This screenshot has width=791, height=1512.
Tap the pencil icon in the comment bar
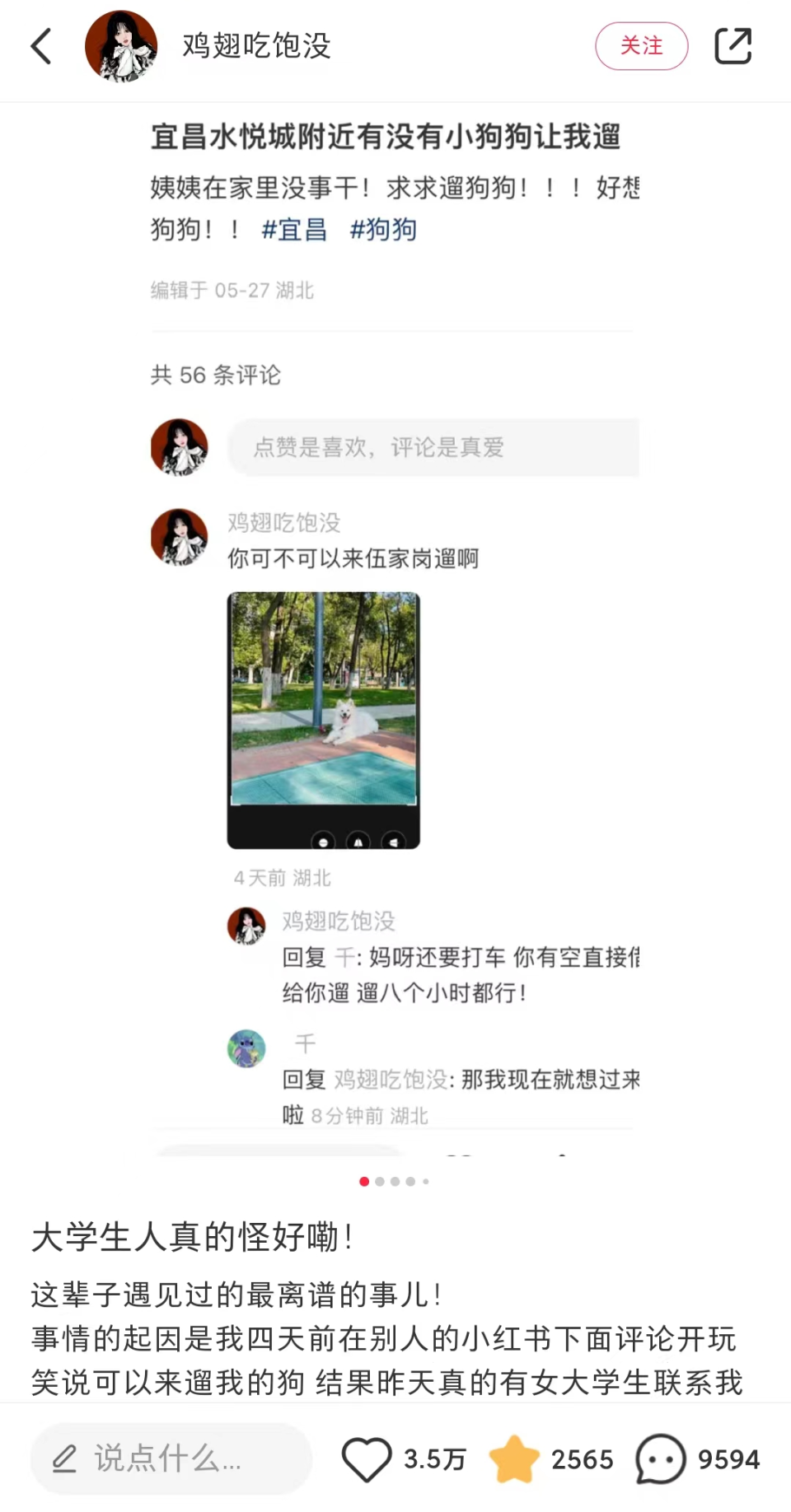[x=65, y=1458]
